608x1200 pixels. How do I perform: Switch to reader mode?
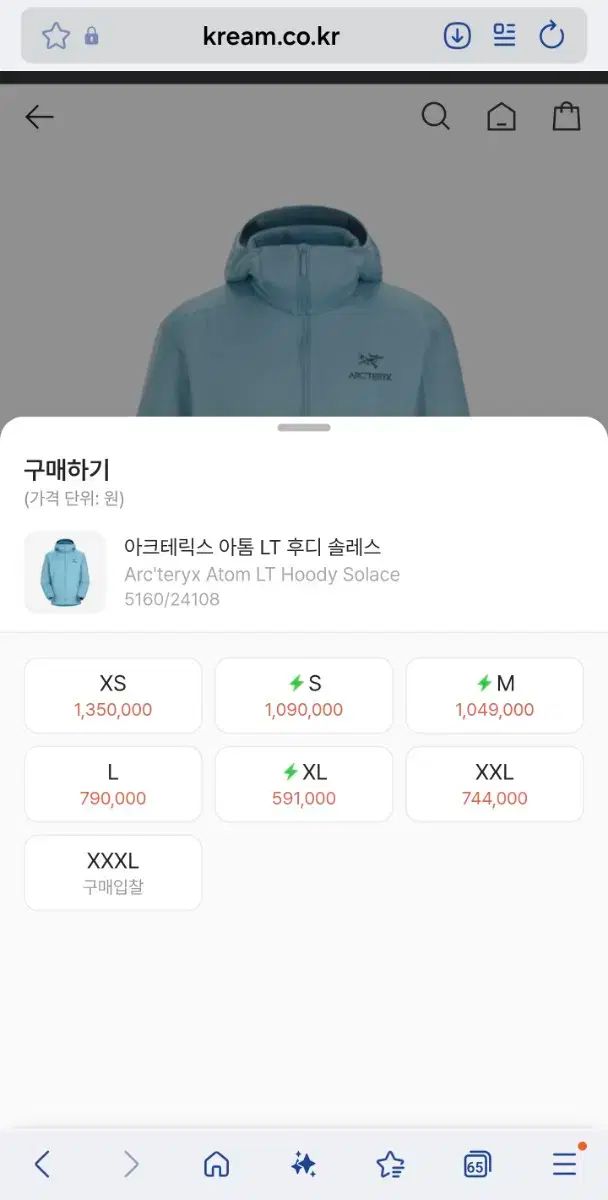[504, 37]
